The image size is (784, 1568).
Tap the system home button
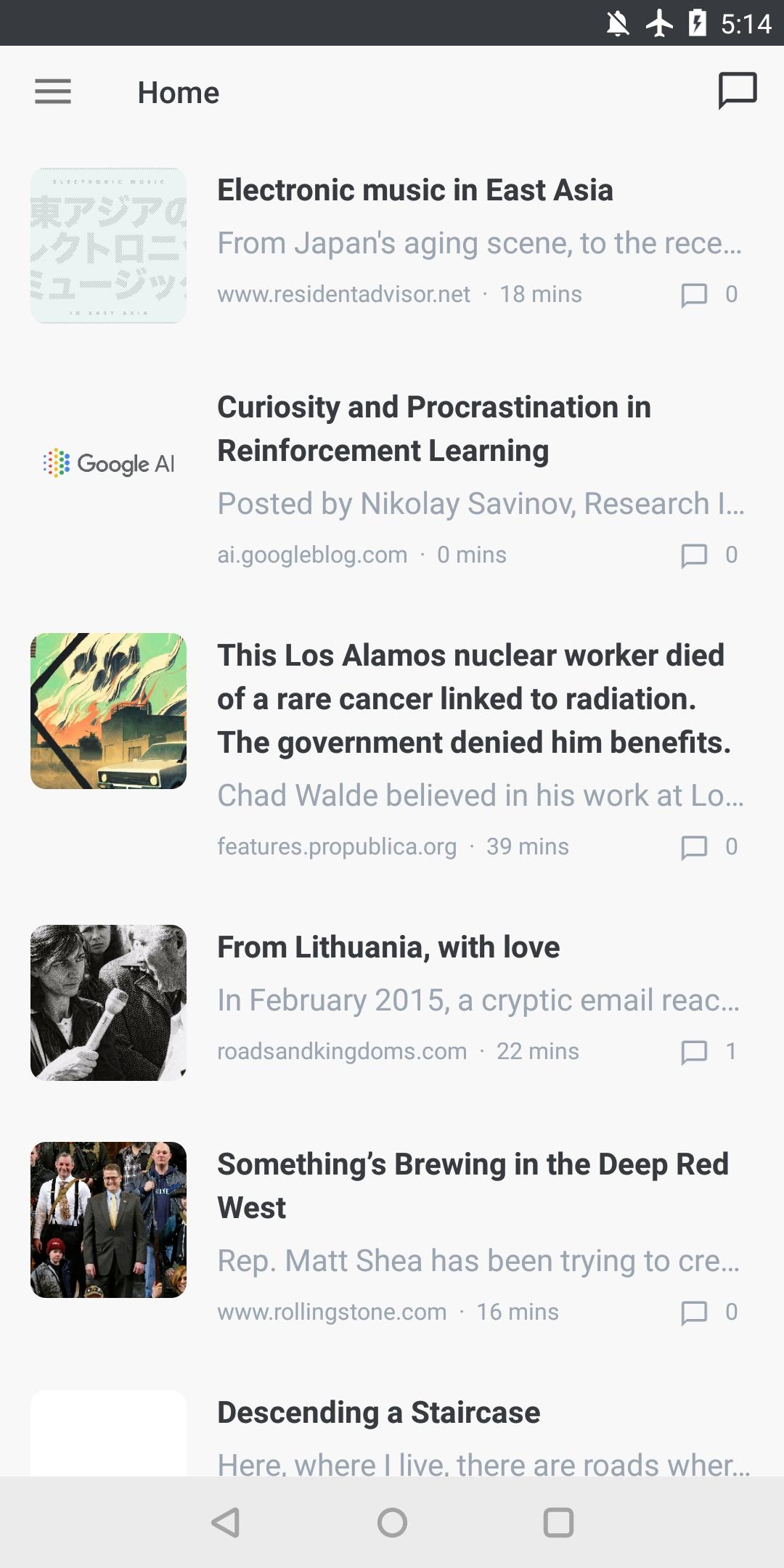[392, 1522]
